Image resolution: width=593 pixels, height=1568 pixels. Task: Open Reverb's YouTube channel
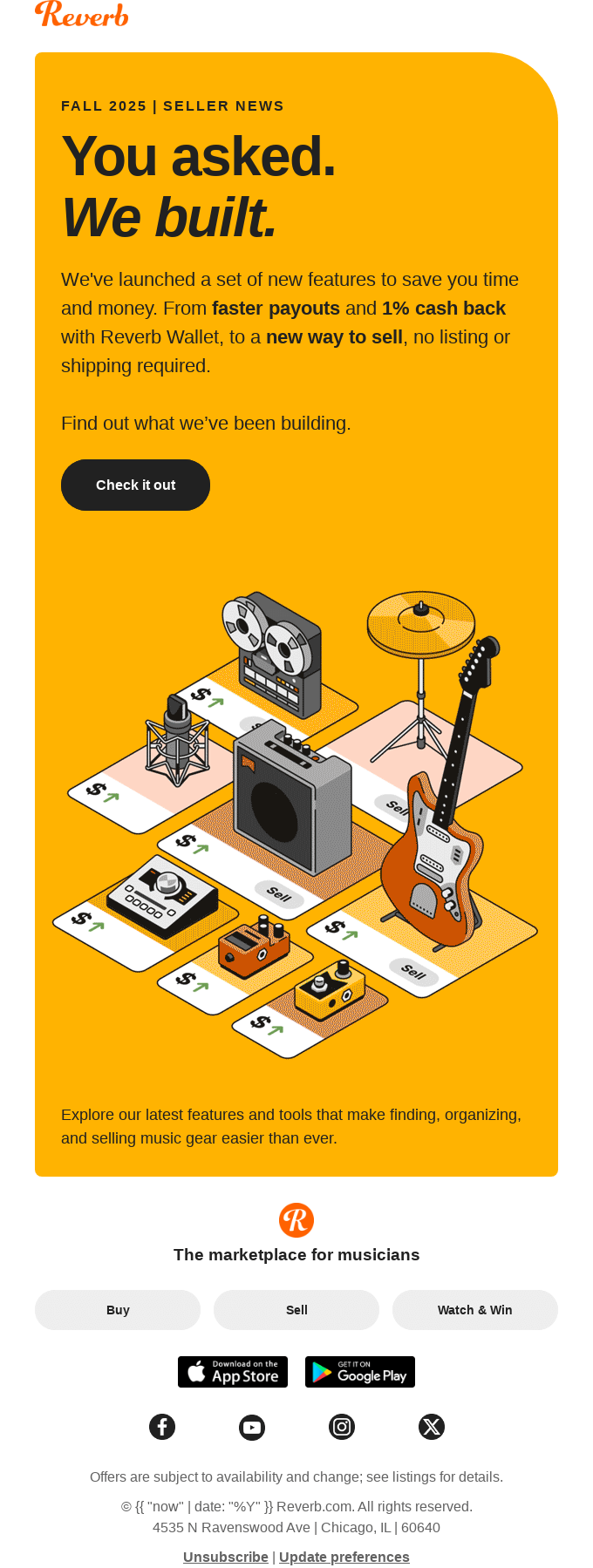(252, 1427)
